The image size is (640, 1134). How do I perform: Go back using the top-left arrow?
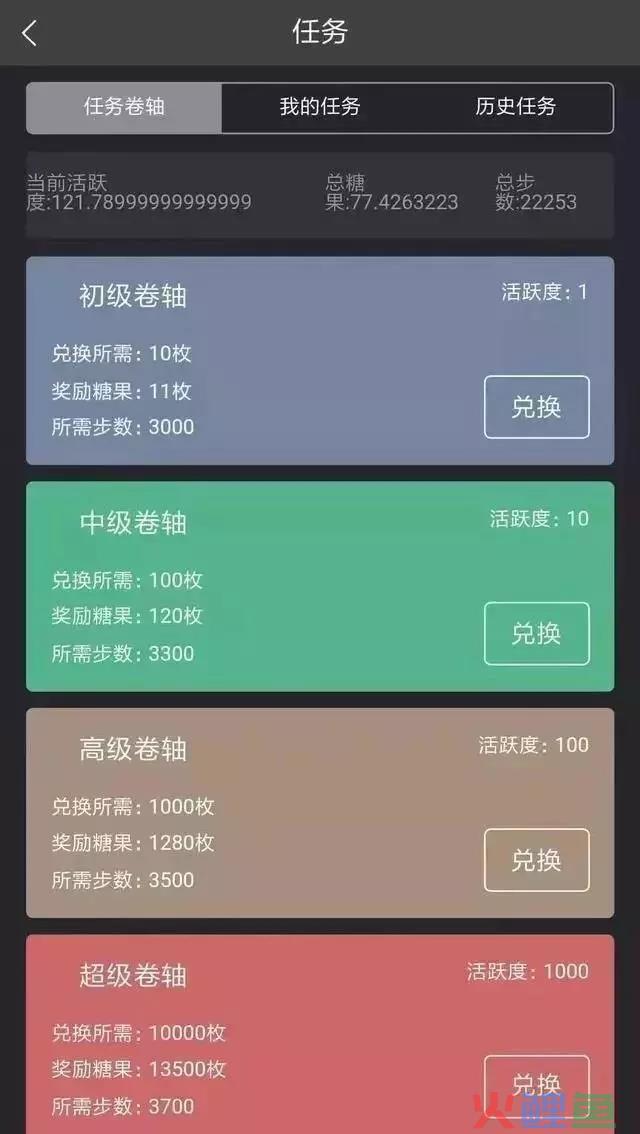pyautogui.click(x=29, y=33)
